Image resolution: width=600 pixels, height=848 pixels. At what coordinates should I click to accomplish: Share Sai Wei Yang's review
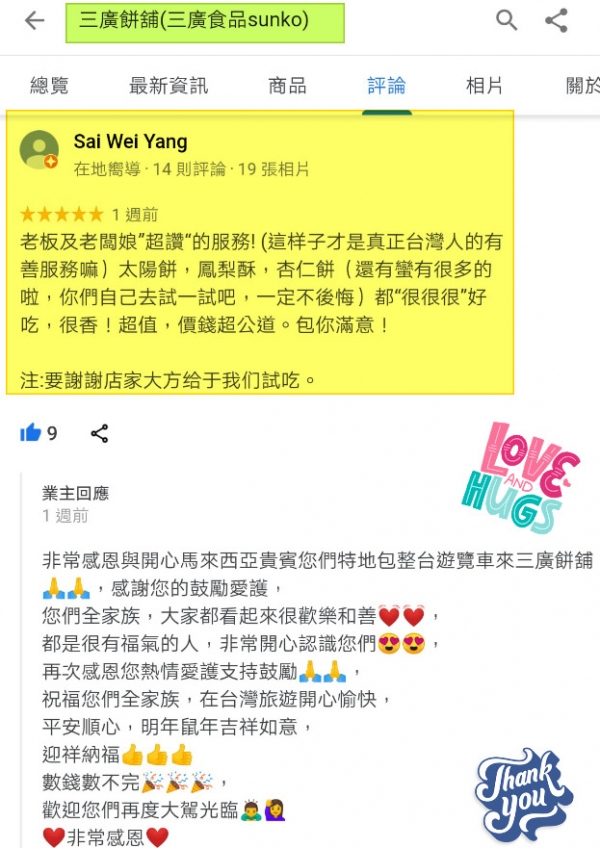tap(99, 433)
